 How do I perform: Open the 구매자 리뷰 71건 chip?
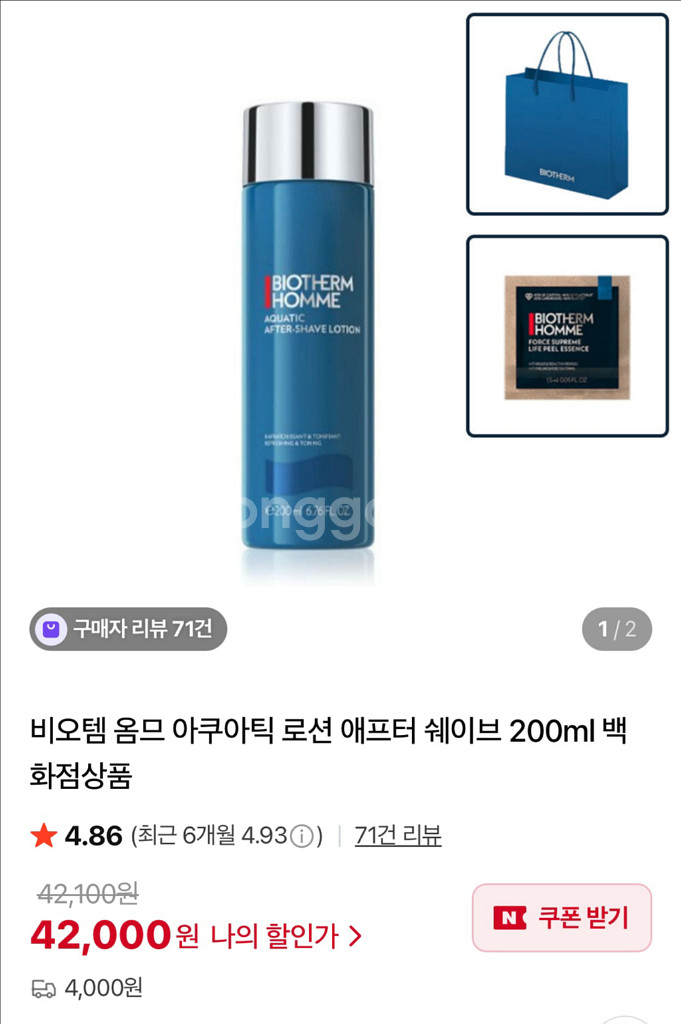click(x=128, y=629)
